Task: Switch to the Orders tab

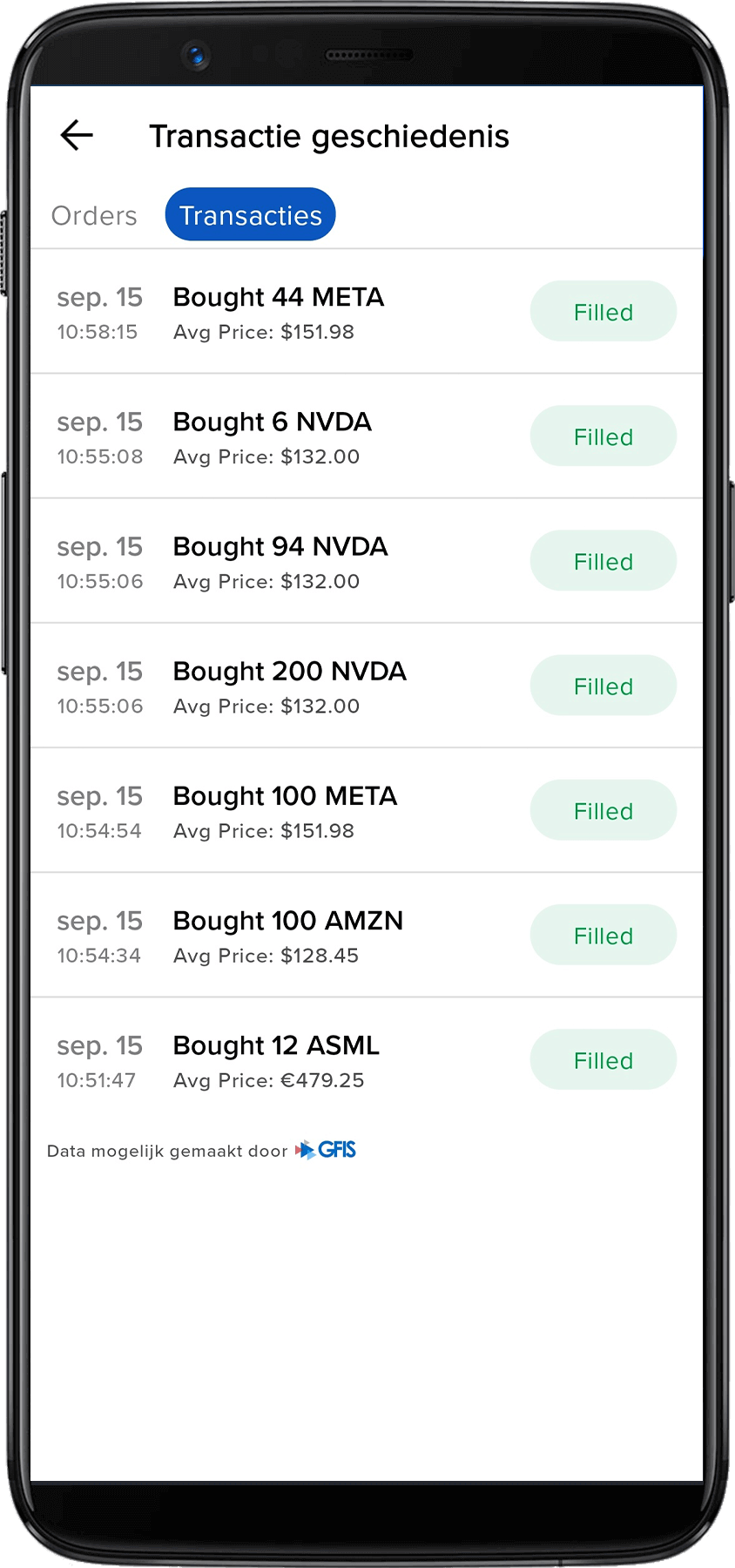Action: tap(93, 215)
